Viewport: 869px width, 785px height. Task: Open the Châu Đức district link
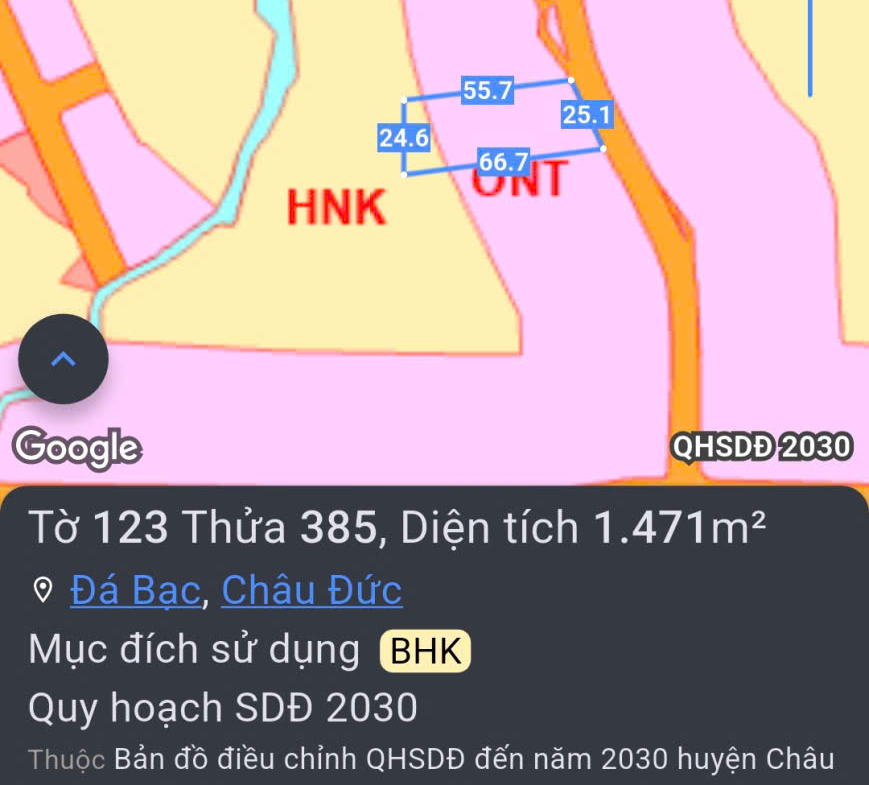pyautogui.click(x=311, y=590)
